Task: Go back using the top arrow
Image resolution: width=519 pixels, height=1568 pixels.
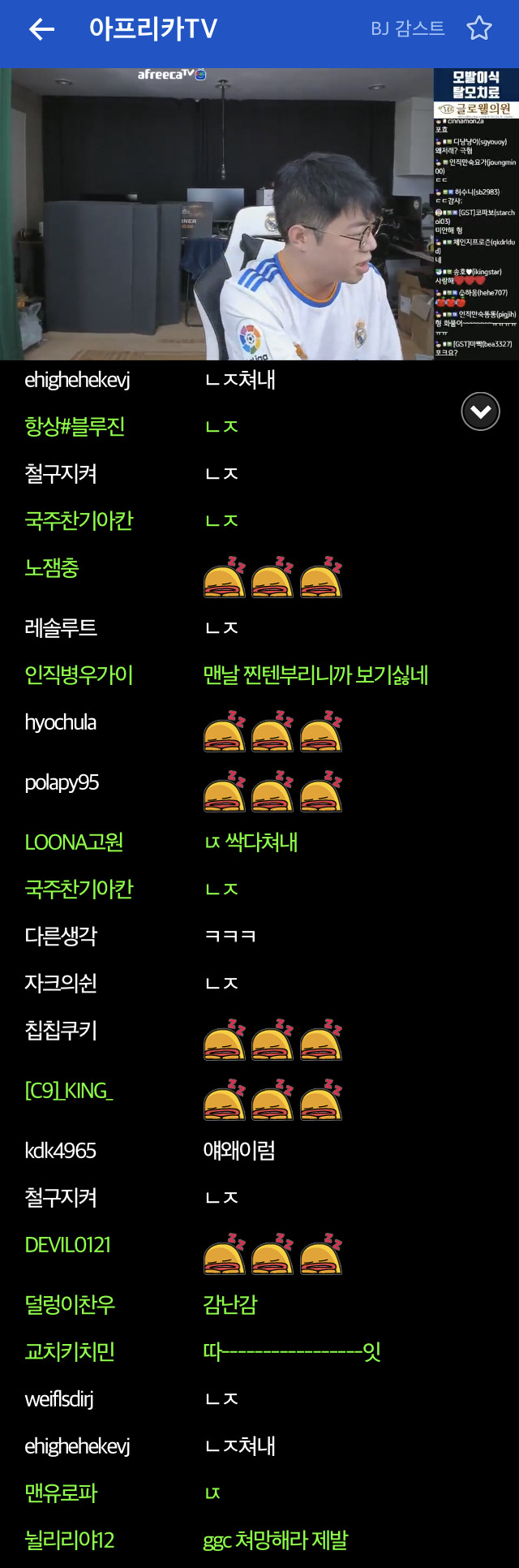Action: point(41,30)
